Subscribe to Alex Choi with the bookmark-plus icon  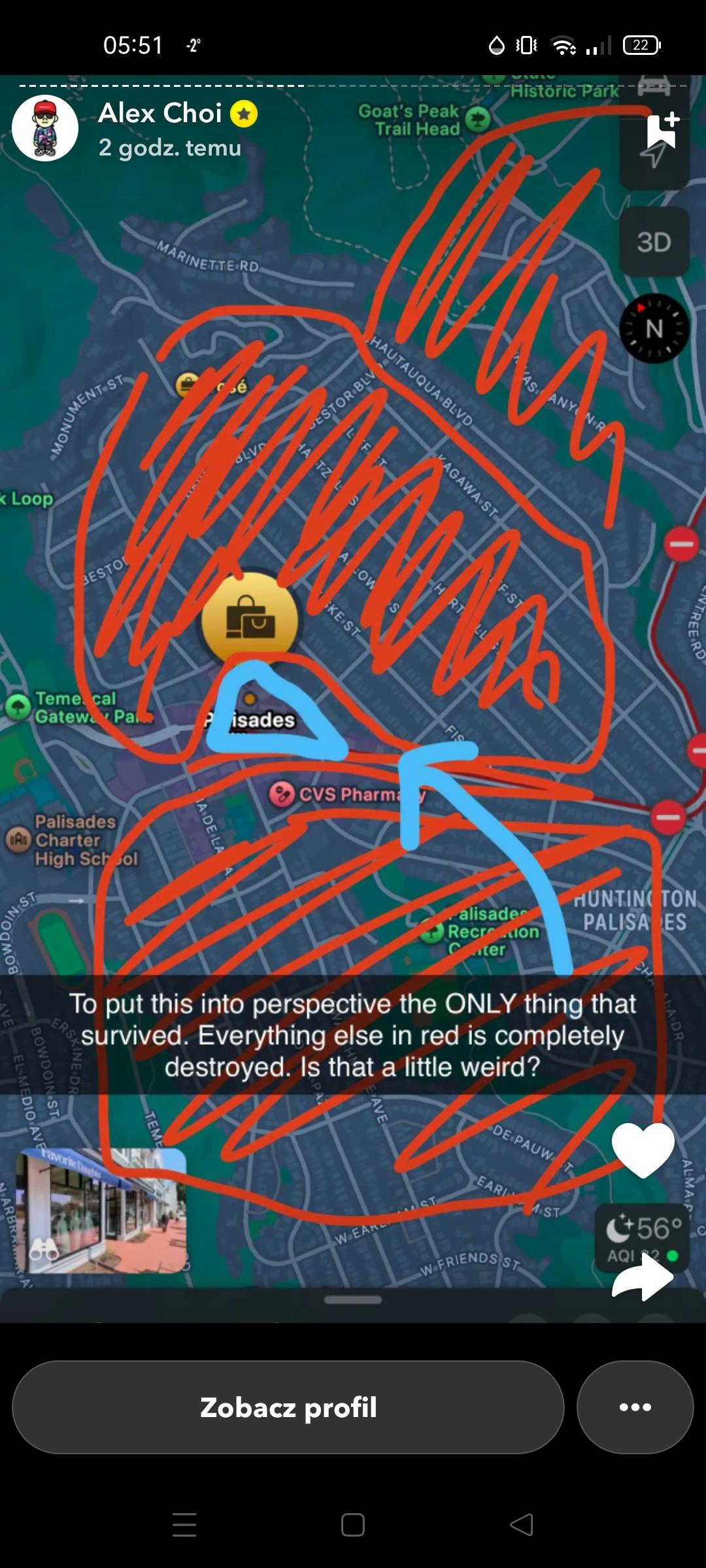(663, 131)
